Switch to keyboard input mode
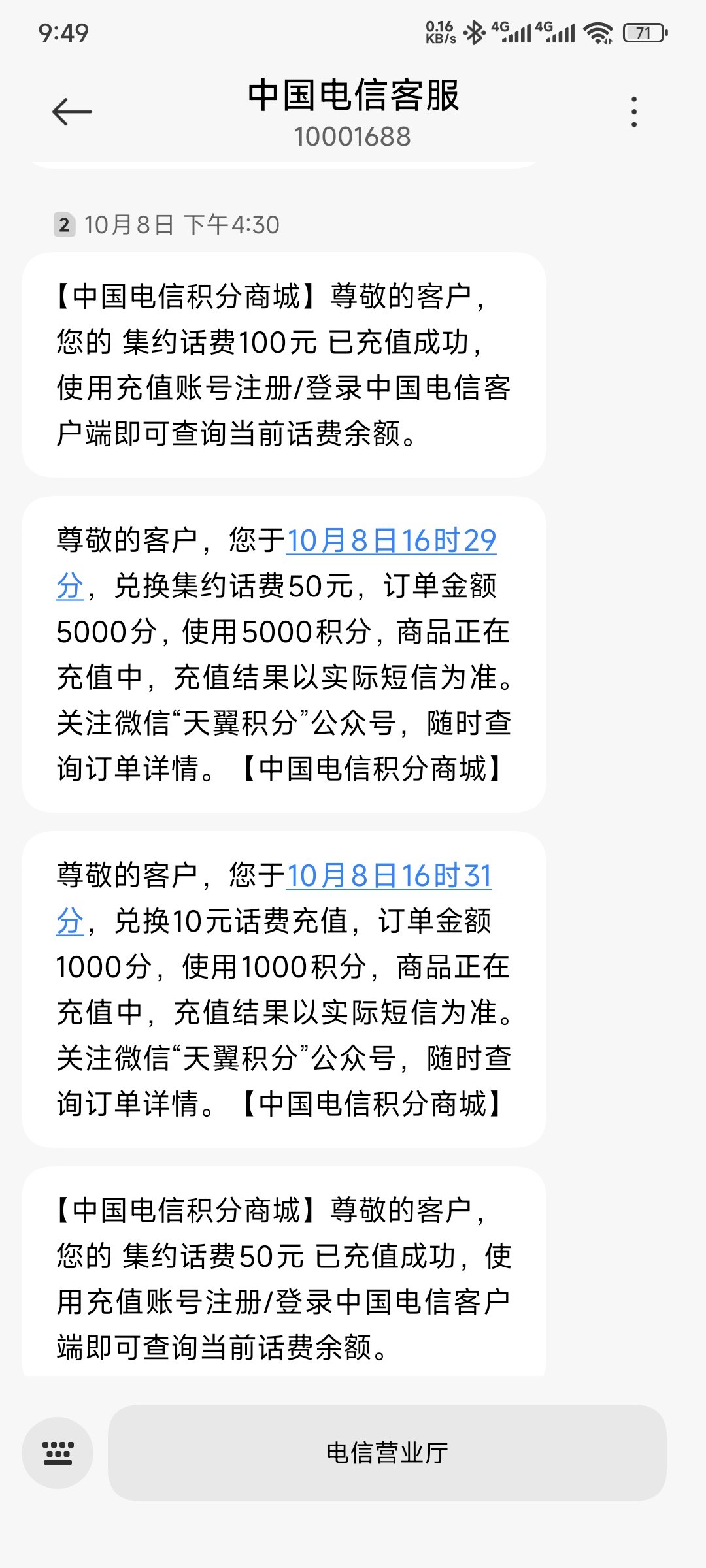The height and width of the screenshot is (1568, 706). point(58,1453)
